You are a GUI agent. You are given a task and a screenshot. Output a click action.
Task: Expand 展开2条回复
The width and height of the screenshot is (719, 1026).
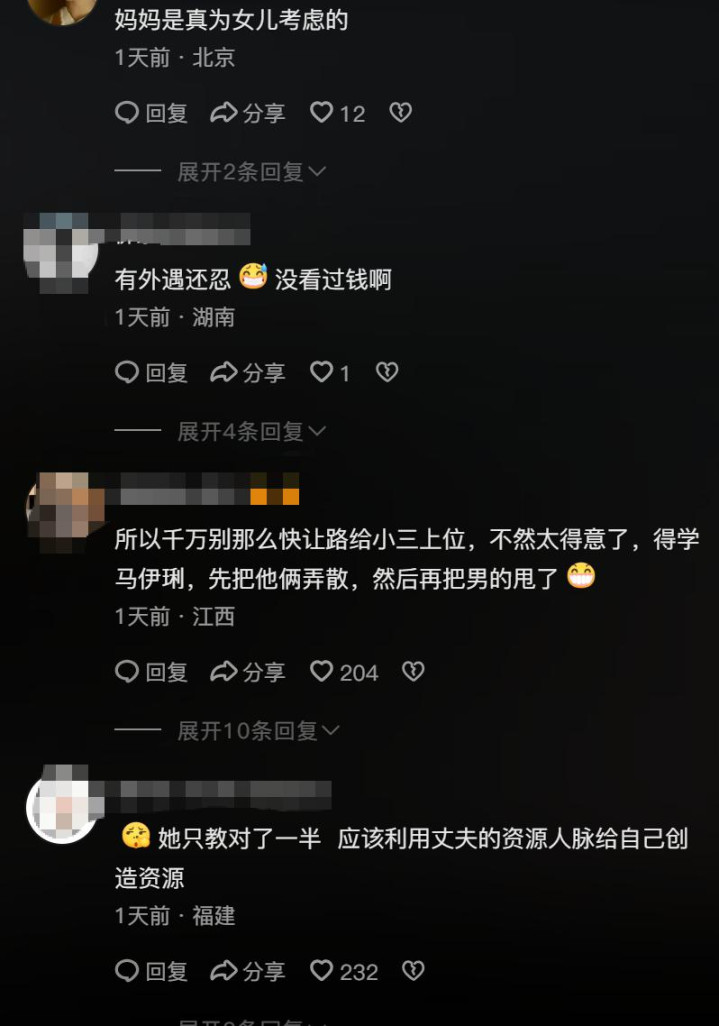[251, 172]
